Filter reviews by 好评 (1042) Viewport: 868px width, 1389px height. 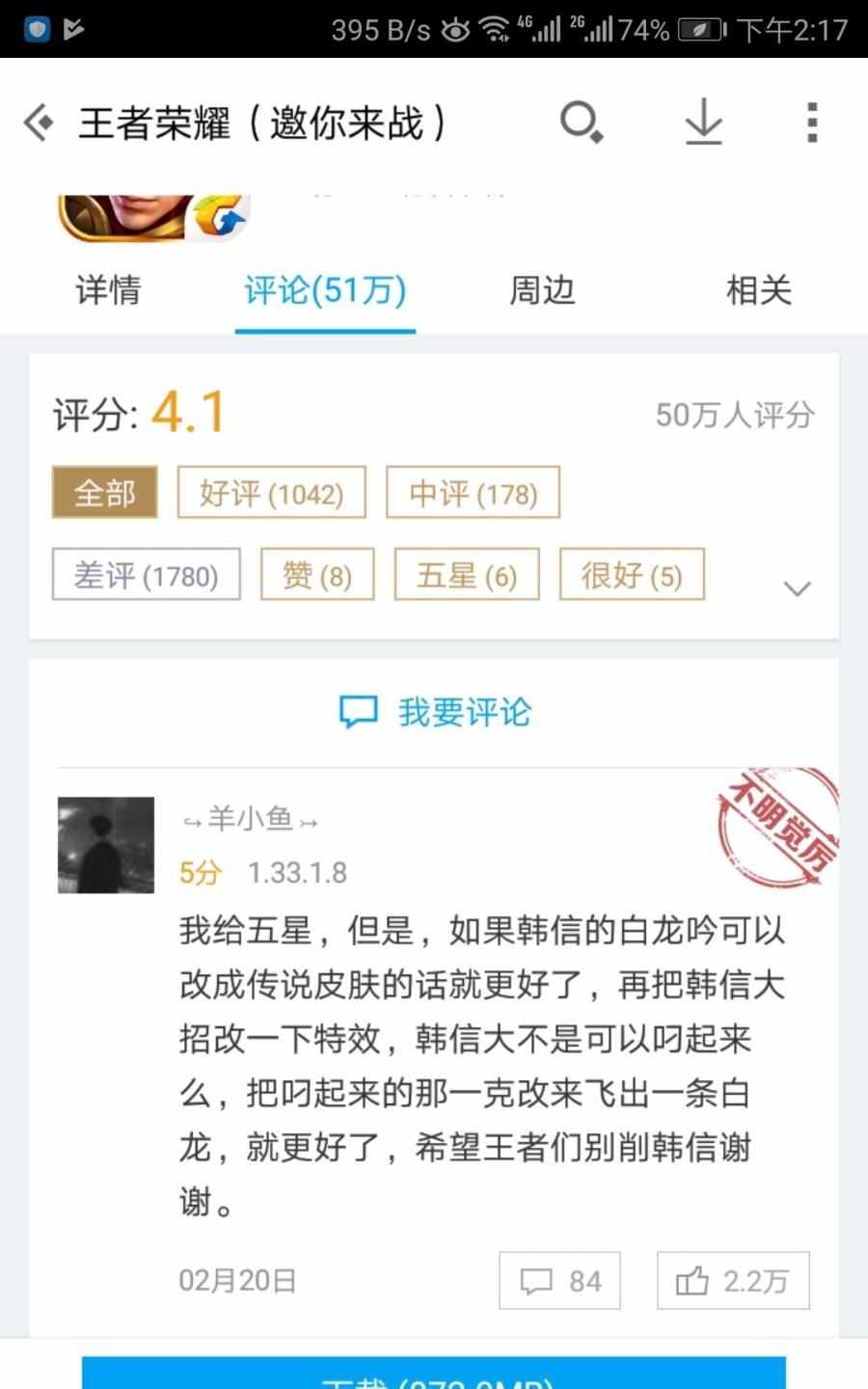click(x=271, y=493)
